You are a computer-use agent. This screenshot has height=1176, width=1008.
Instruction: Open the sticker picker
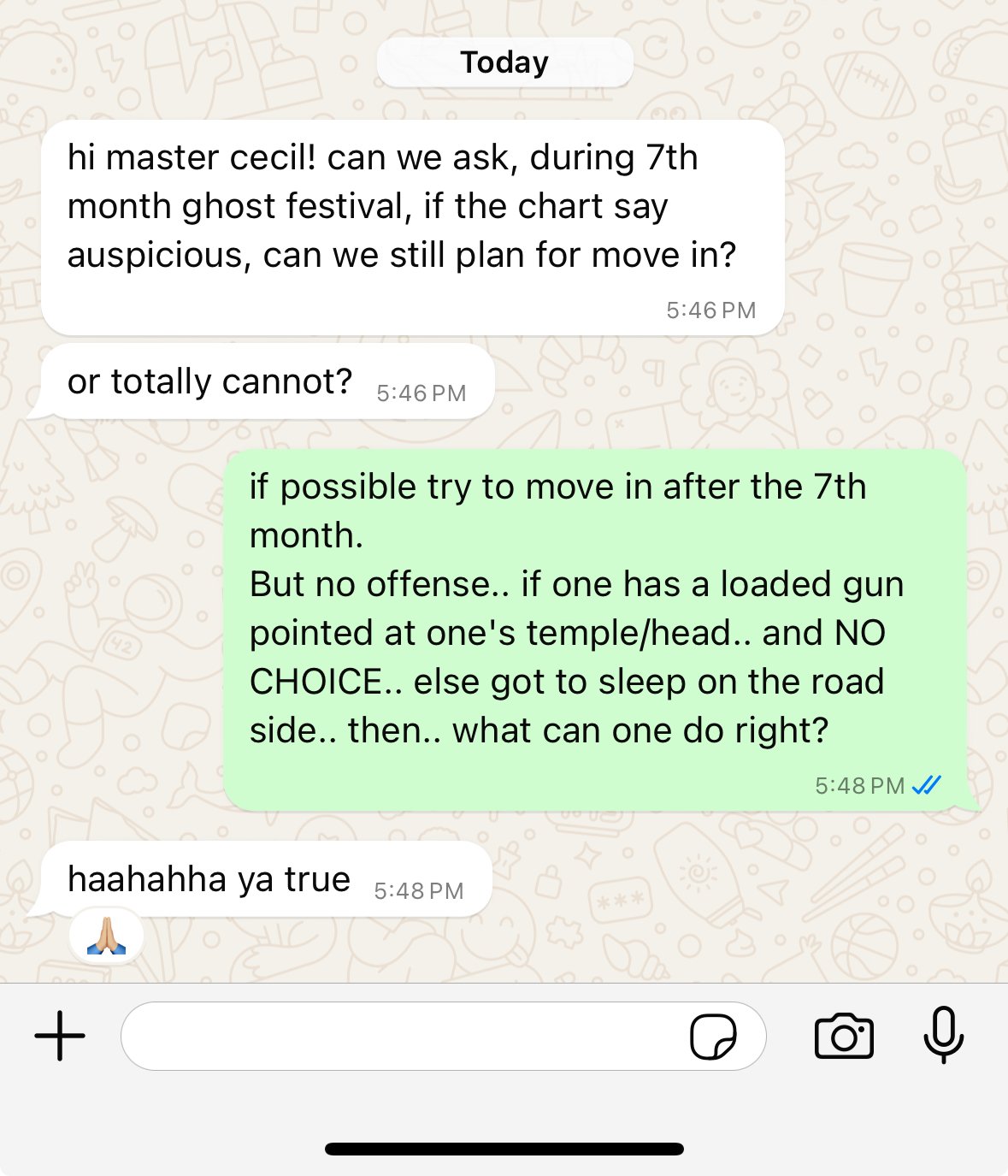713,1037
